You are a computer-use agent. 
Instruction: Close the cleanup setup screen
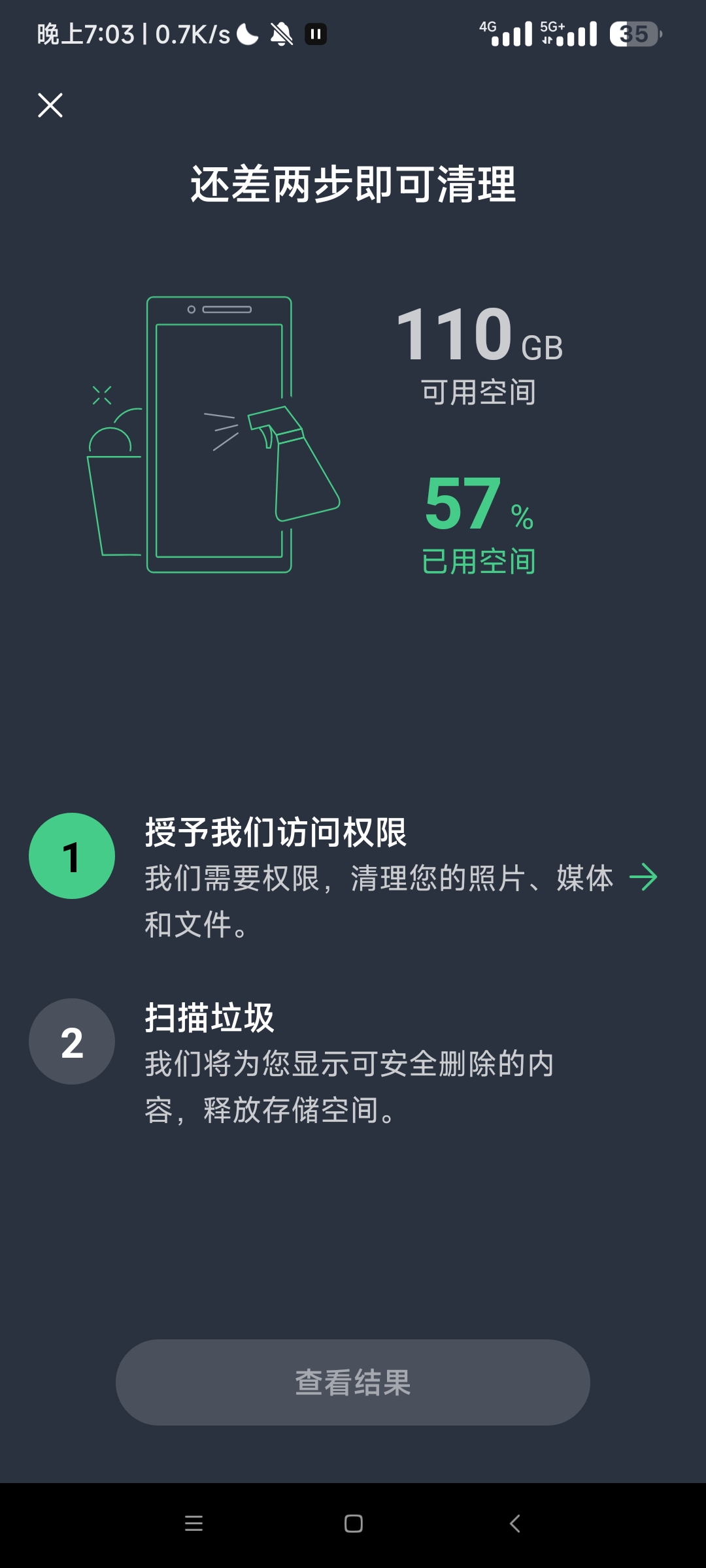(x=50, y=105)
